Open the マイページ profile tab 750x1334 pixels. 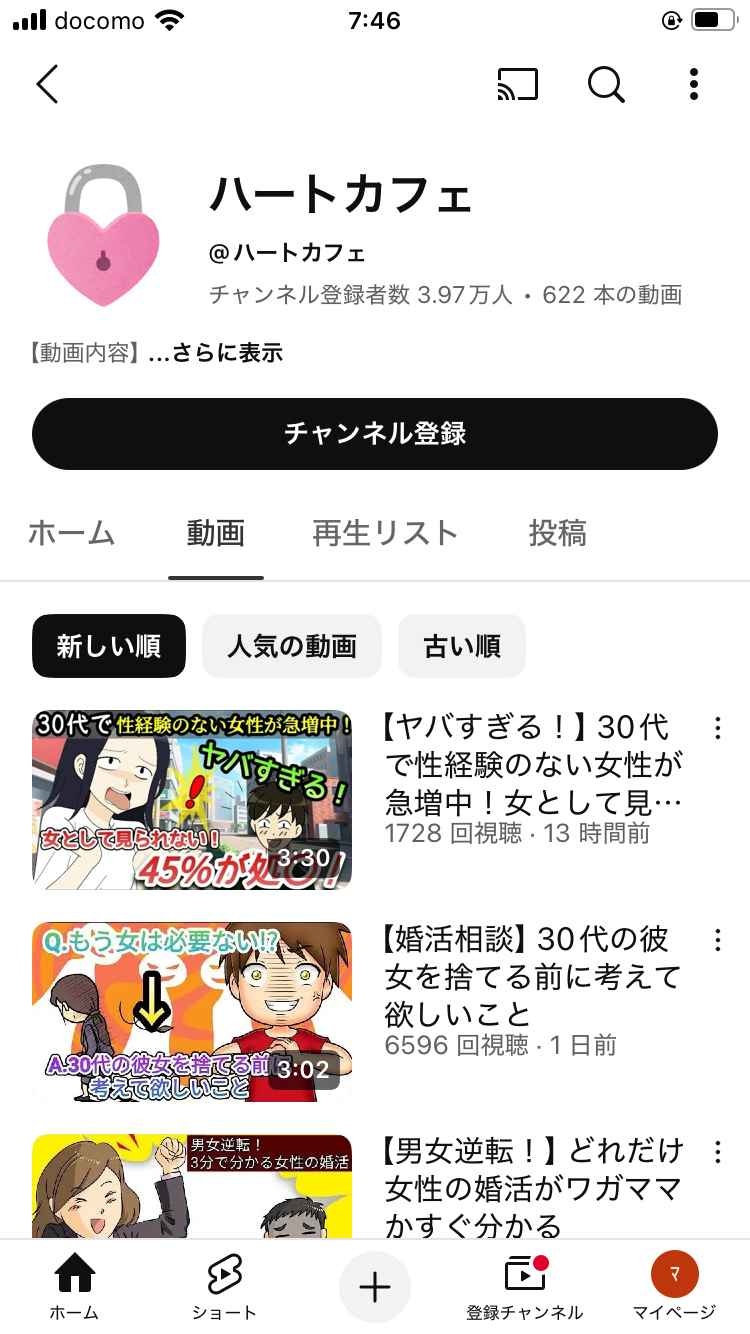coord(674,1287)
